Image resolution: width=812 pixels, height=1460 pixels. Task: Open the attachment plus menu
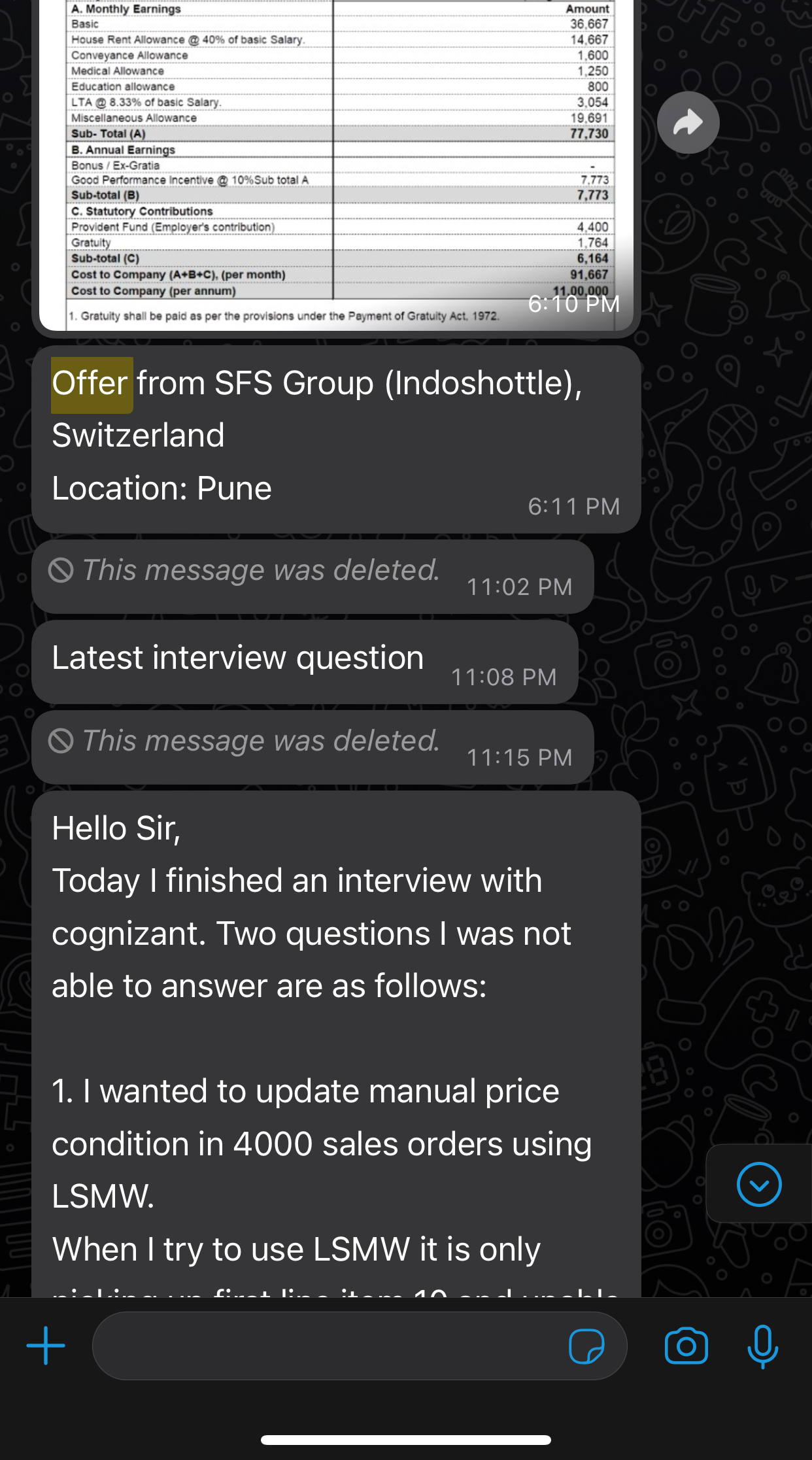point(46,1346)
